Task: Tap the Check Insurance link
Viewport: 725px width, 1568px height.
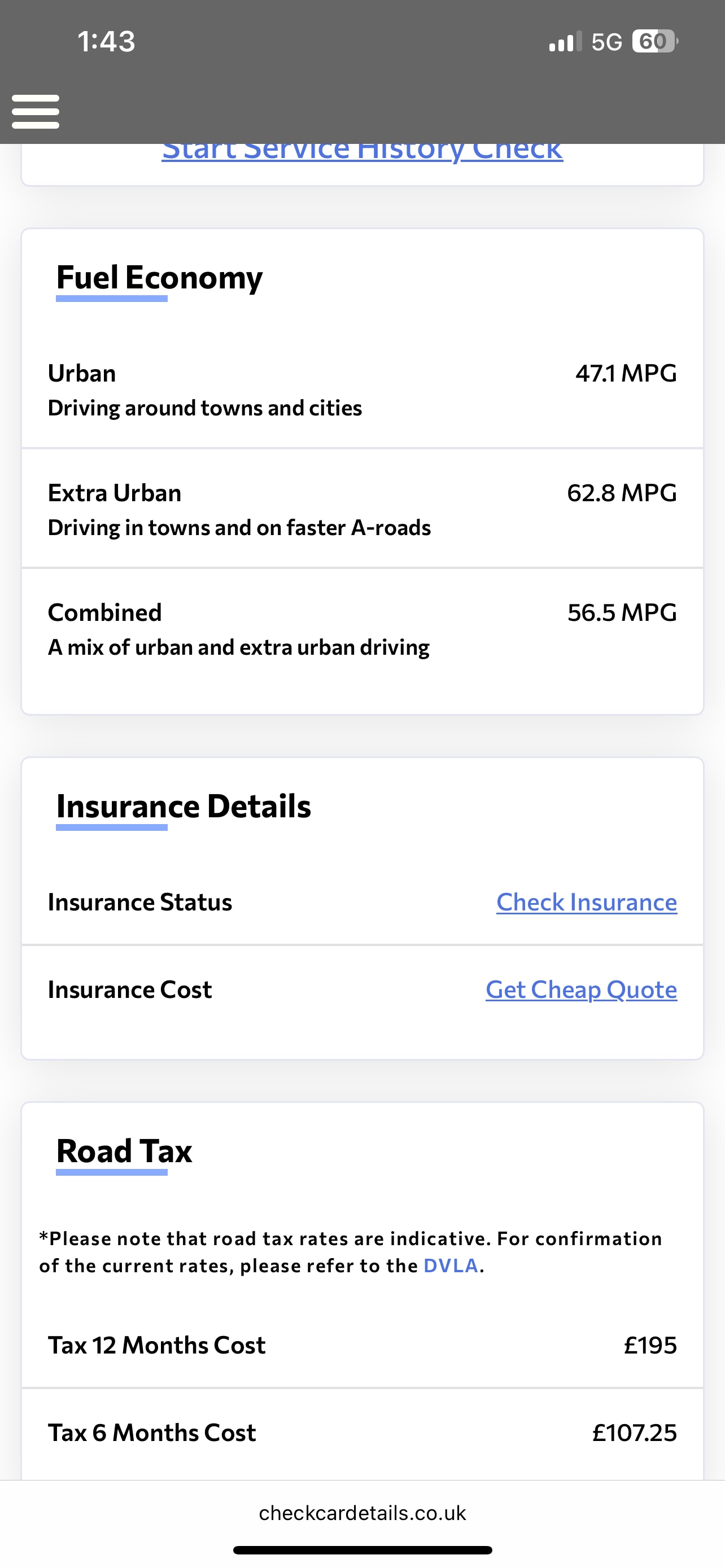Action: pyautogui.click(x=586, y=902)
